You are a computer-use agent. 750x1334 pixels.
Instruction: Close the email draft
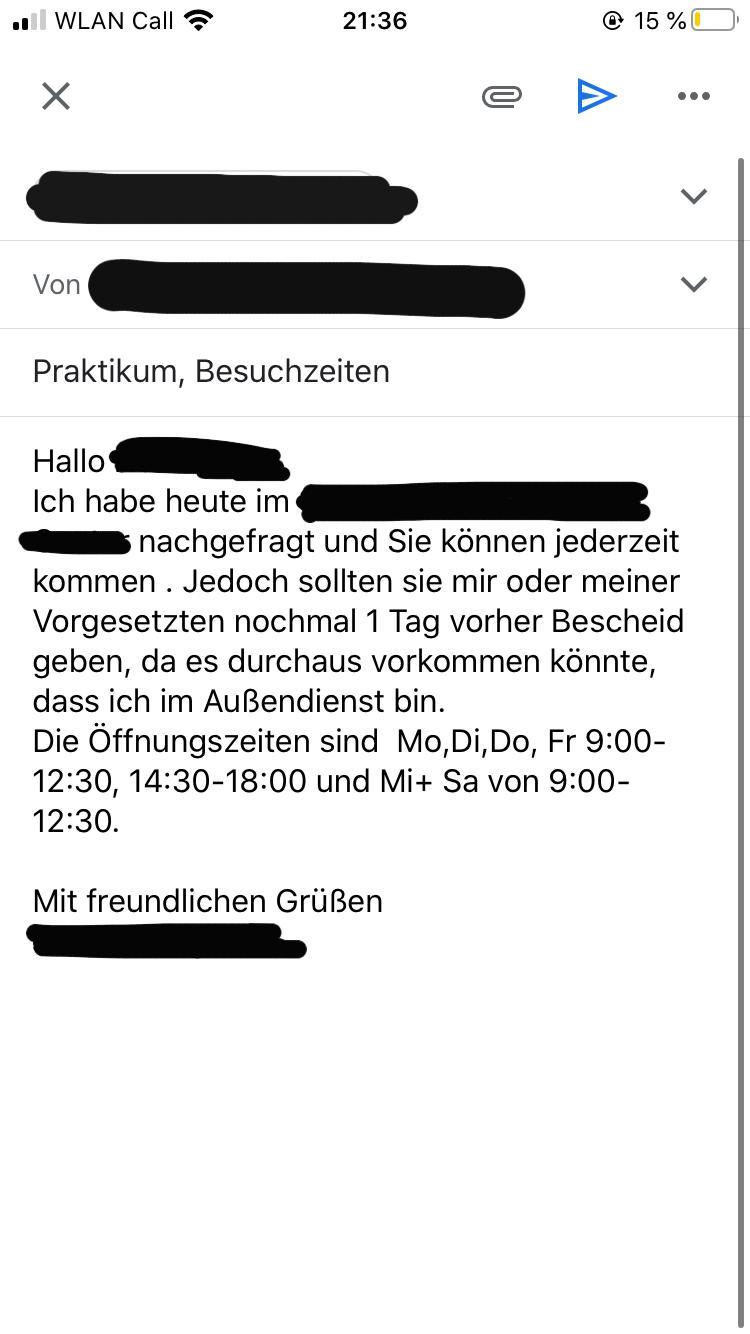click(x=56, y=96)
